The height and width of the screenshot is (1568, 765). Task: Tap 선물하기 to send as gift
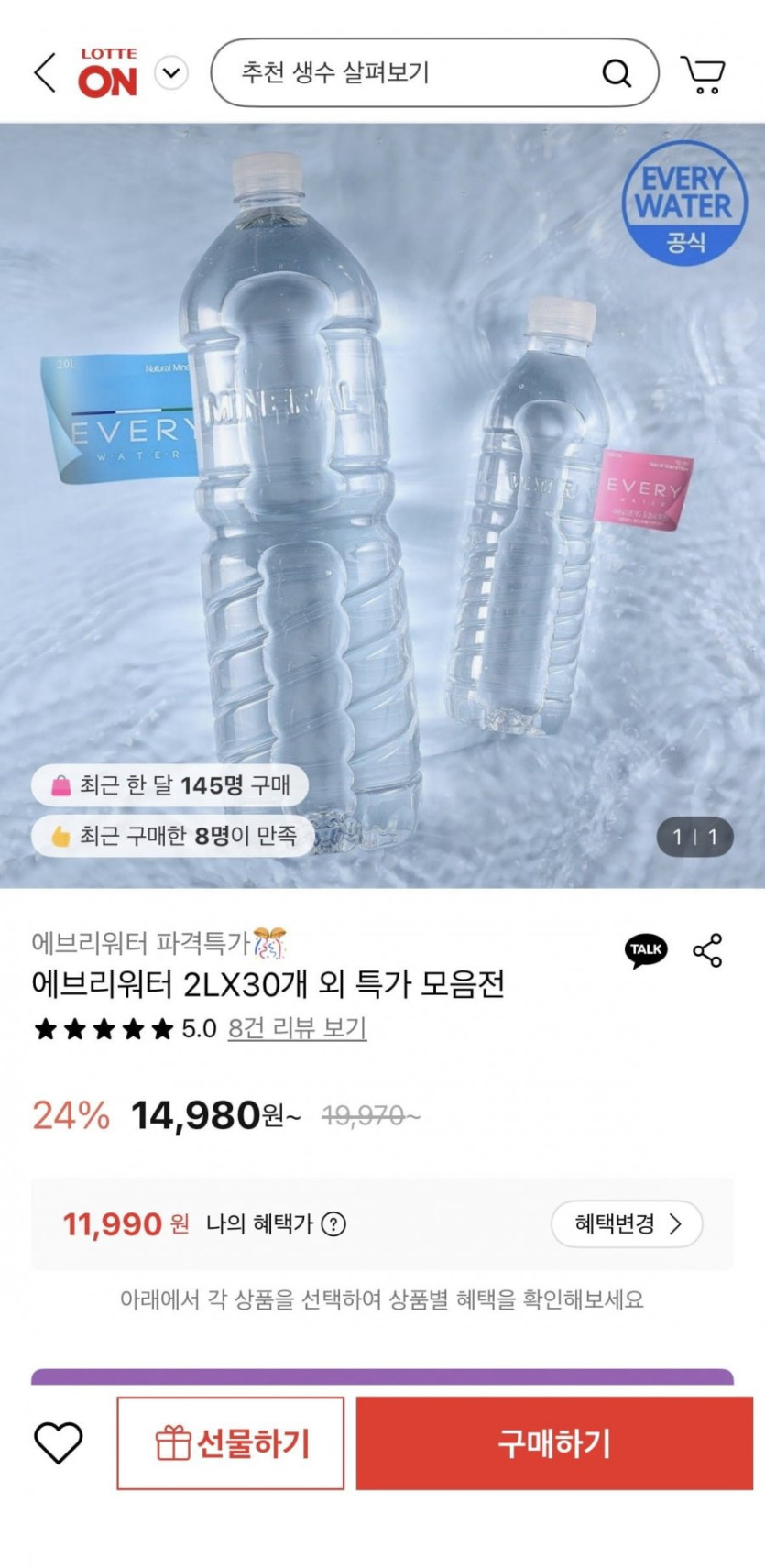pos(231,1443)
